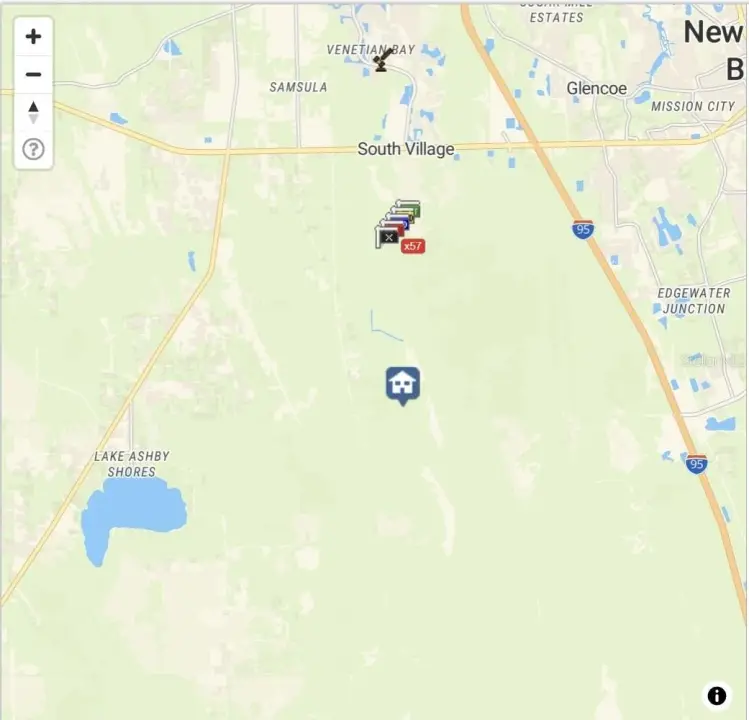Zoom in on the map
The height and width of the screenshot is (720, 749).
(33, 37)
